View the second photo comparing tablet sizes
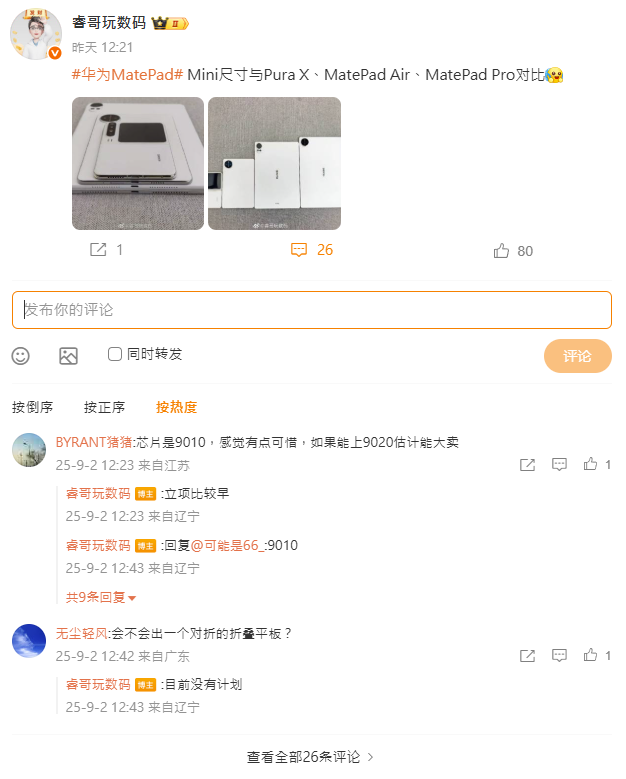The height and width of the screenshot is (779, 626). click(274, 163)
